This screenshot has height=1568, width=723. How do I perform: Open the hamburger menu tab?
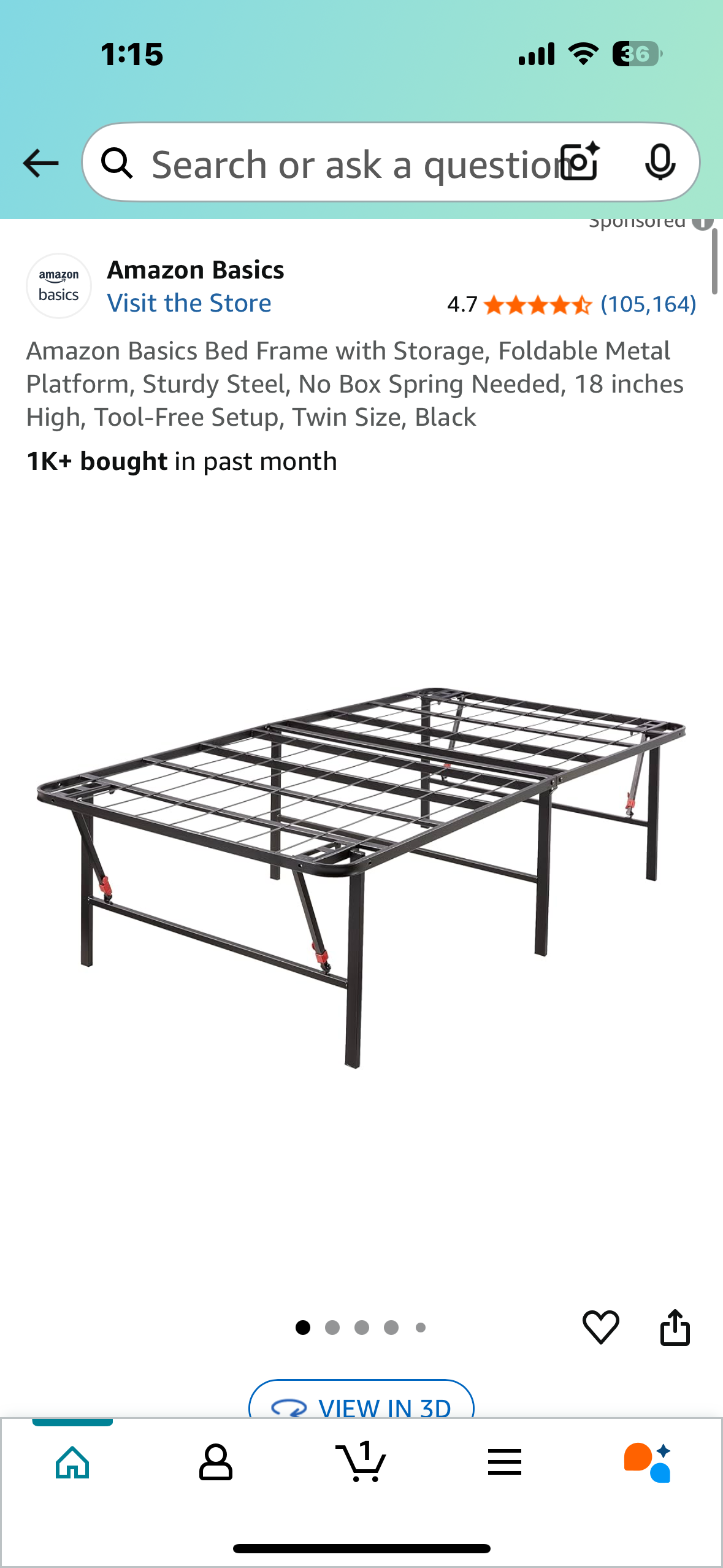tap(505, 1462)
